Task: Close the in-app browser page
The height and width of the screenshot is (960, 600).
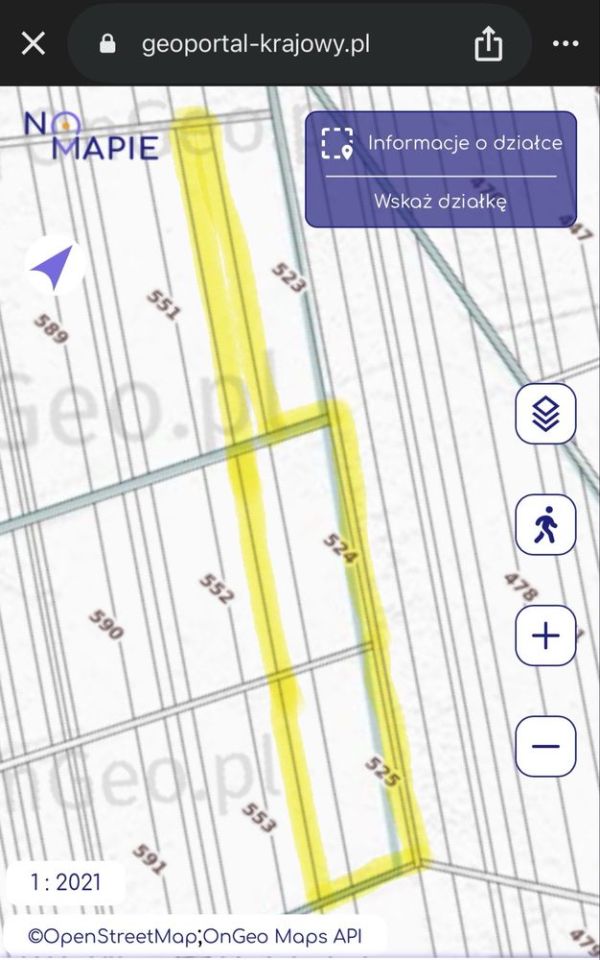Action: pos(33,44)
